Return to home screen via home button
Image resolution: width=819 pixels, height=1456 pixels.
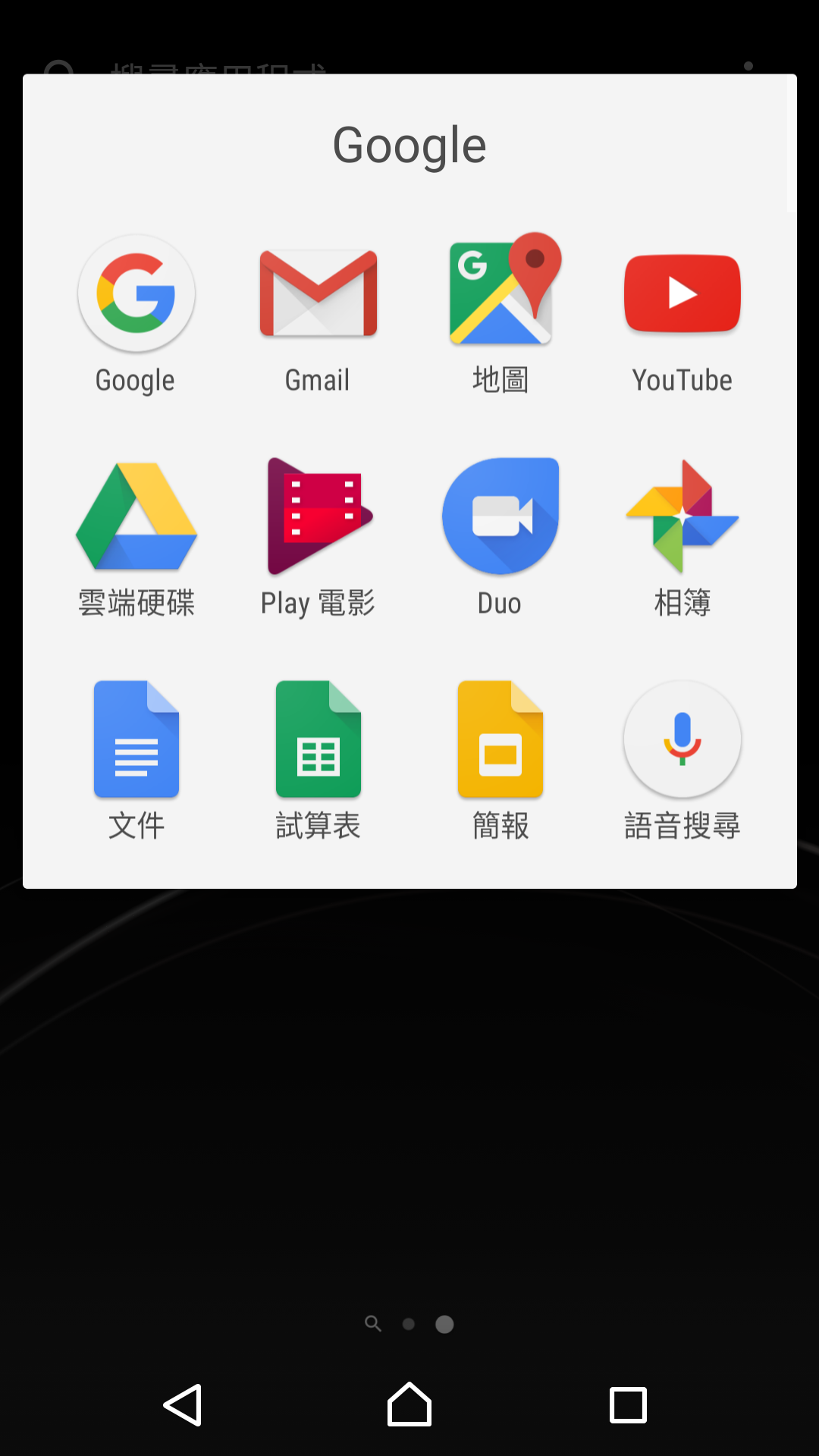409,1405
